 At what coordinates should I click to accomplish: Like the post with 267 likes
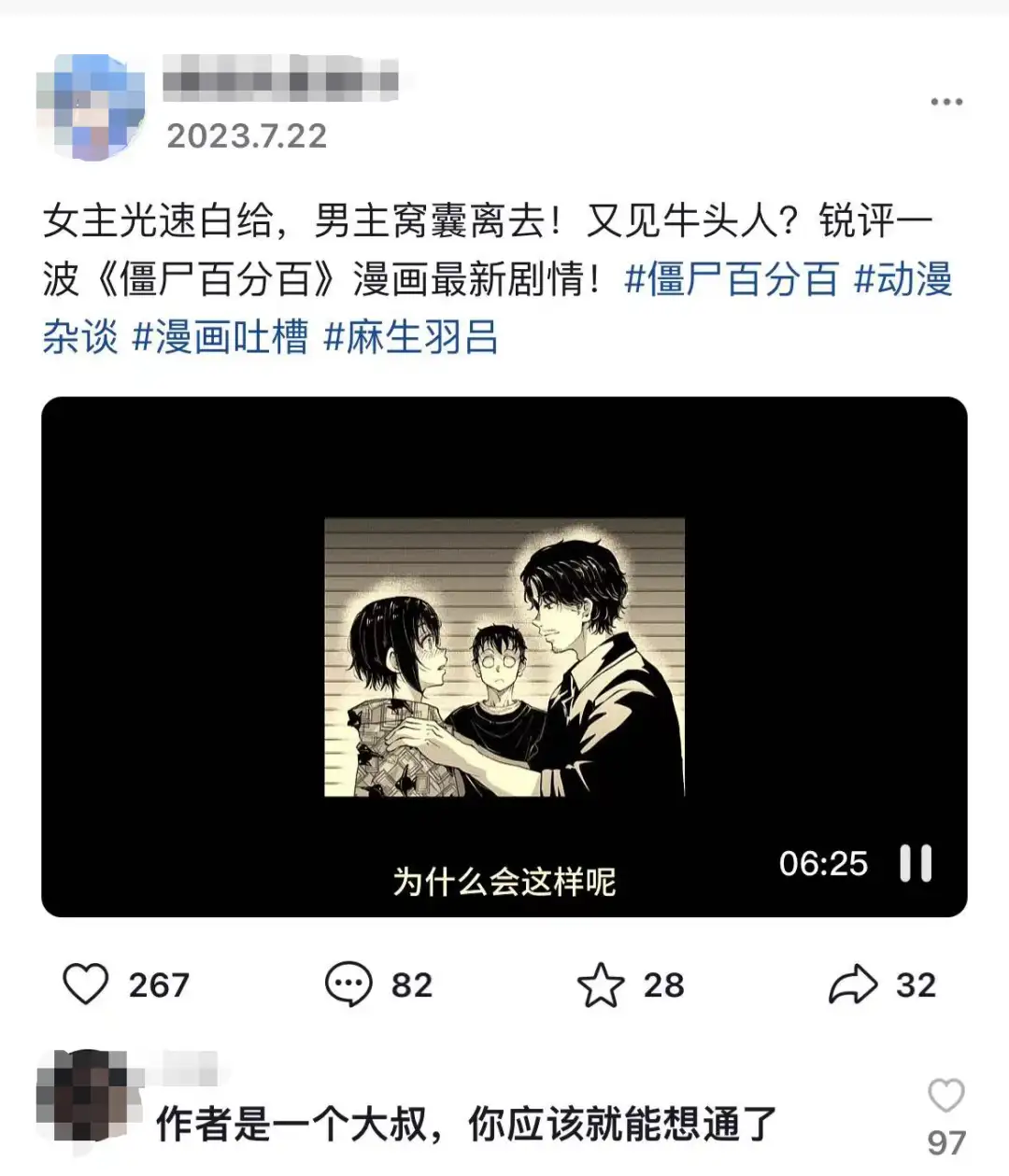85,985
